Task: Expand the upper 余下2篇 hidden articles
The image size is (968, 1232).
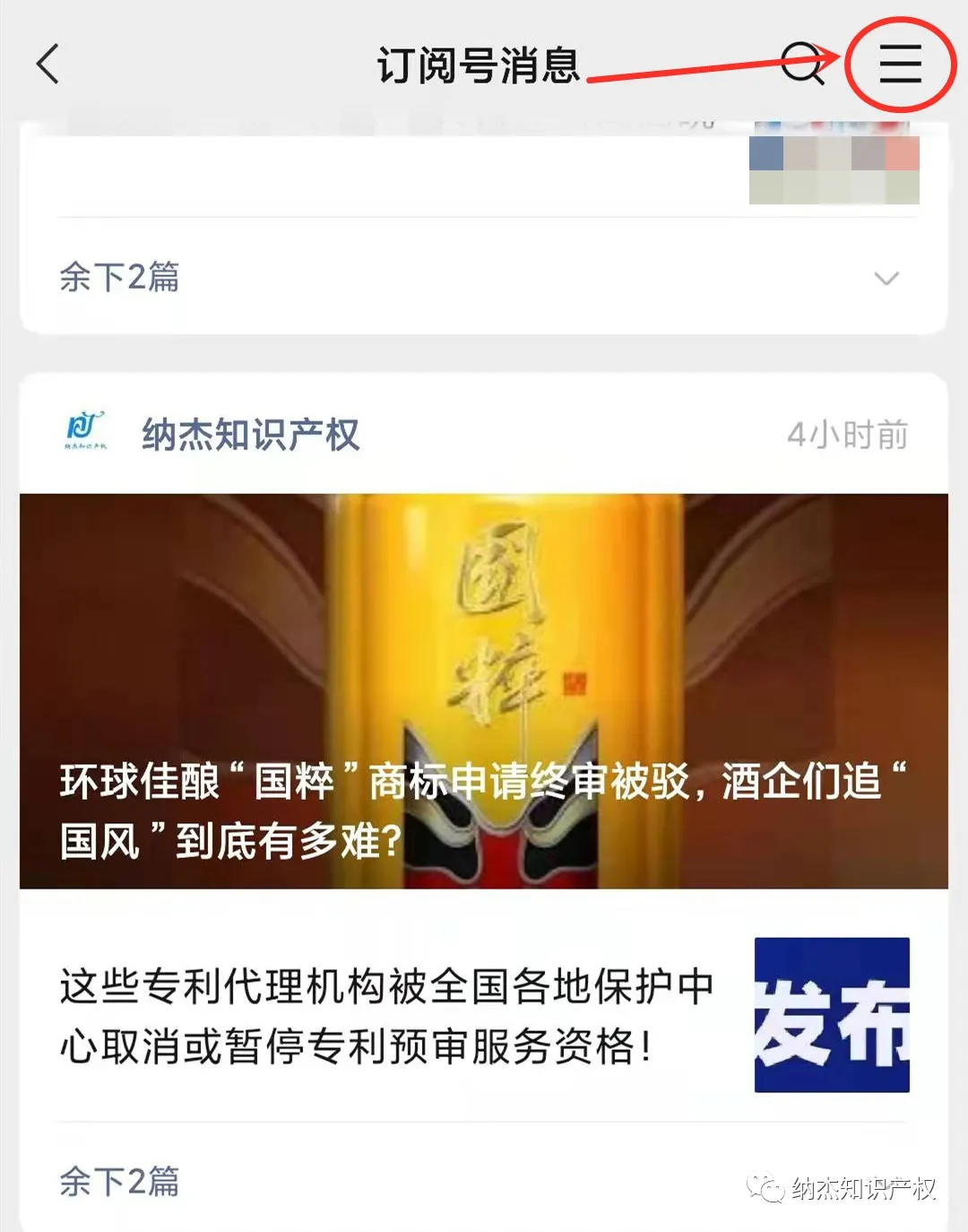Action: tap(121, 278)
